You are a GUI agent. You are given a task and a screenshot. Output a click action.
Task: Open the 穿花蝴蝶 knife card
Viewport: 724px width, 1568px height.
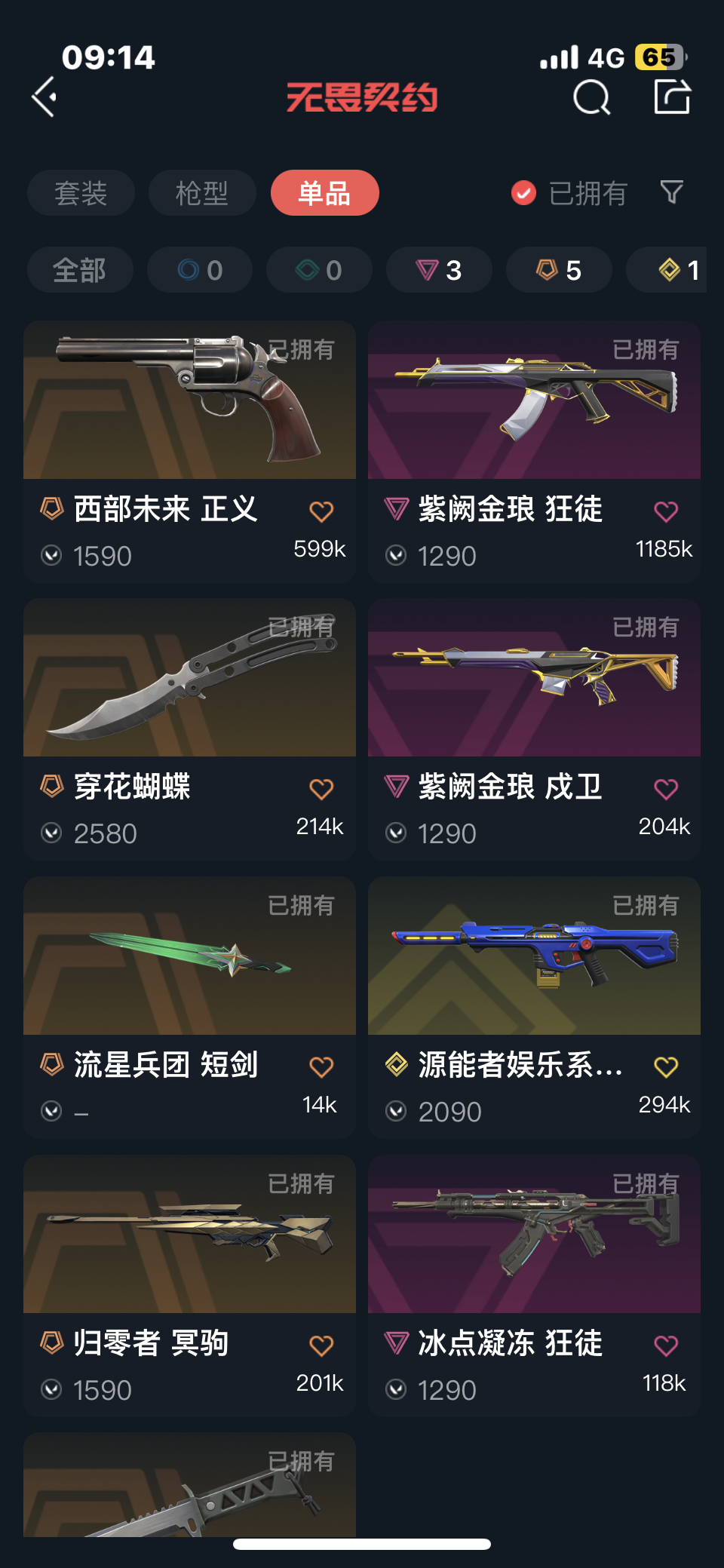[189, 678]
